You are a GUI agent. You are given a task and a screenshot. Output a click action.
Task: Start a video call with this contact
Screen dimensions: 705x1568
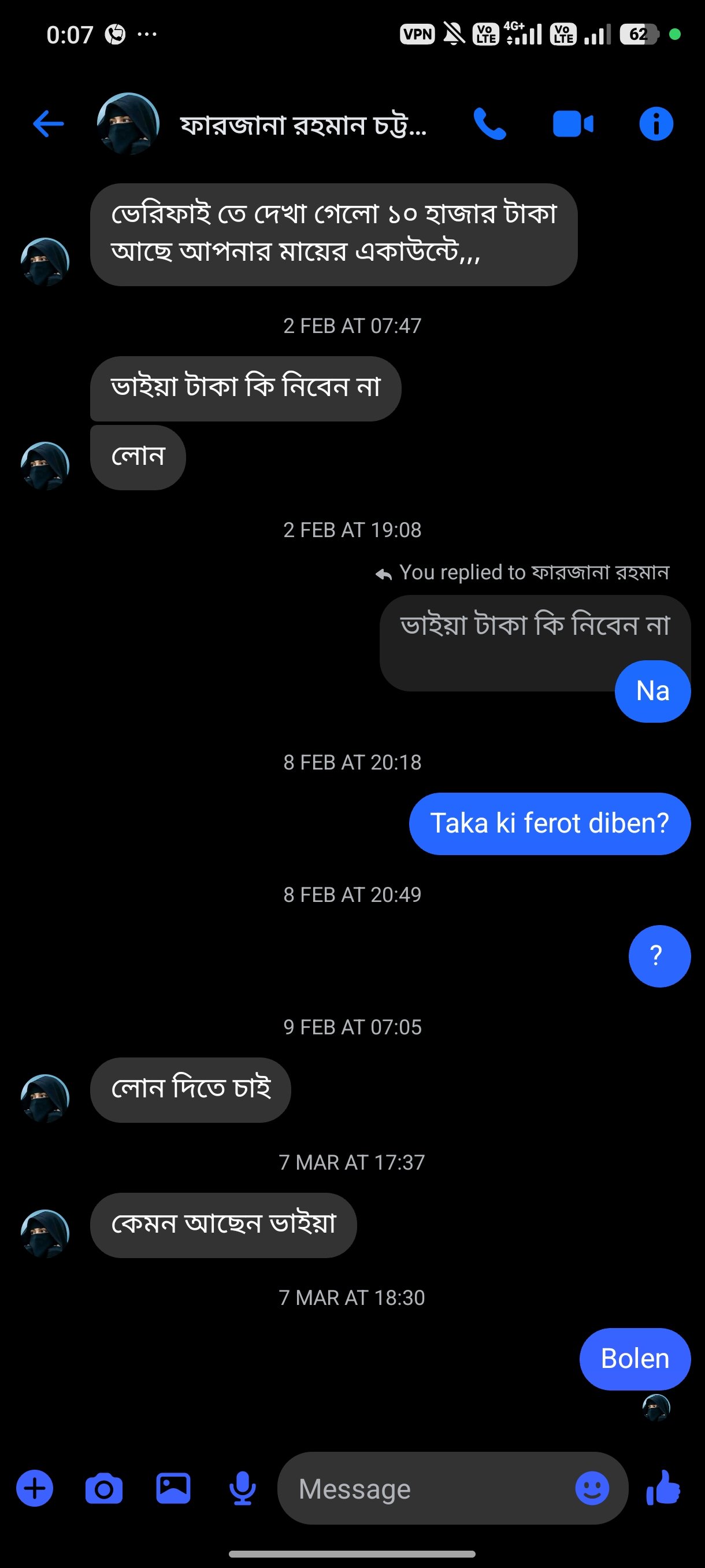(x=573, y=124)
